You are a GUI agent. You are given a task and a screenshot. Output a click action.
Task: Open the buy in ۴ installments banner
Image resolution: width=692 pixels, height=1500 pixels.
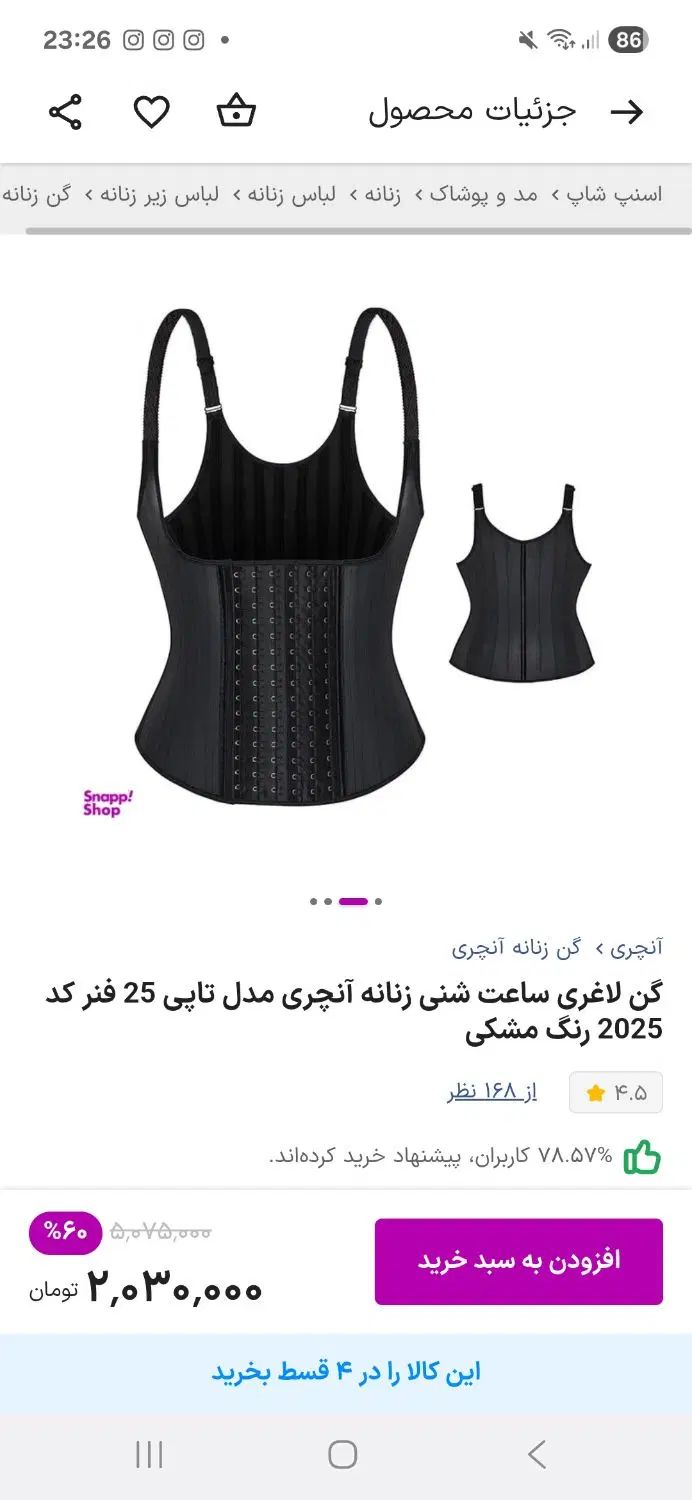[x=346, y=1372]
